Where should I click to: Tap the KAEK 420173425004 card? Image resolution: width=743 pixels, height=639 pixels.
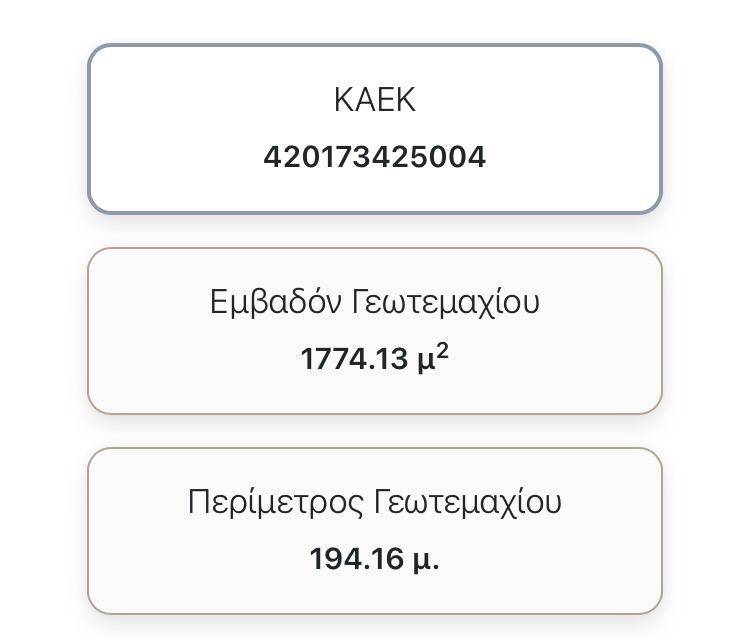coord(374,129)
